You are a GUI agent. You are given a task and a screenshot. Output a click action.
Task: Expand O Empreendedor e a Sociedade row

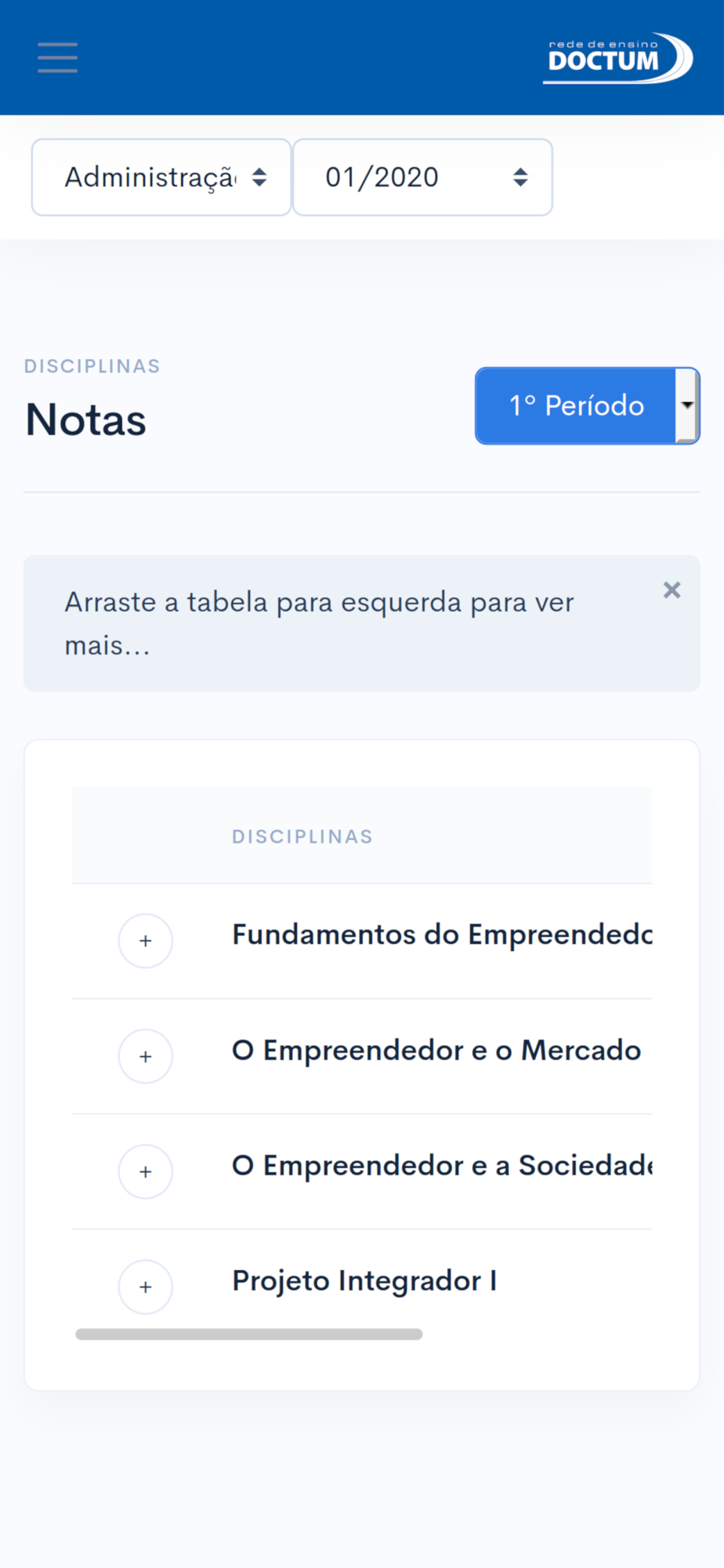[x=146, y=1171]
